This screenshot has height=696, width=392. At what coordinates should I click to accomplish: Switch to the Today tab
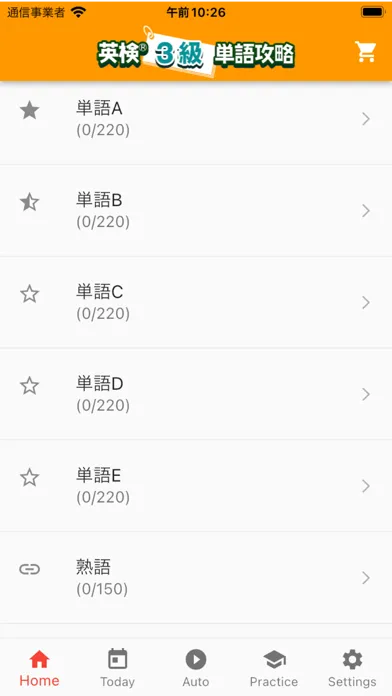pos(117,668)
